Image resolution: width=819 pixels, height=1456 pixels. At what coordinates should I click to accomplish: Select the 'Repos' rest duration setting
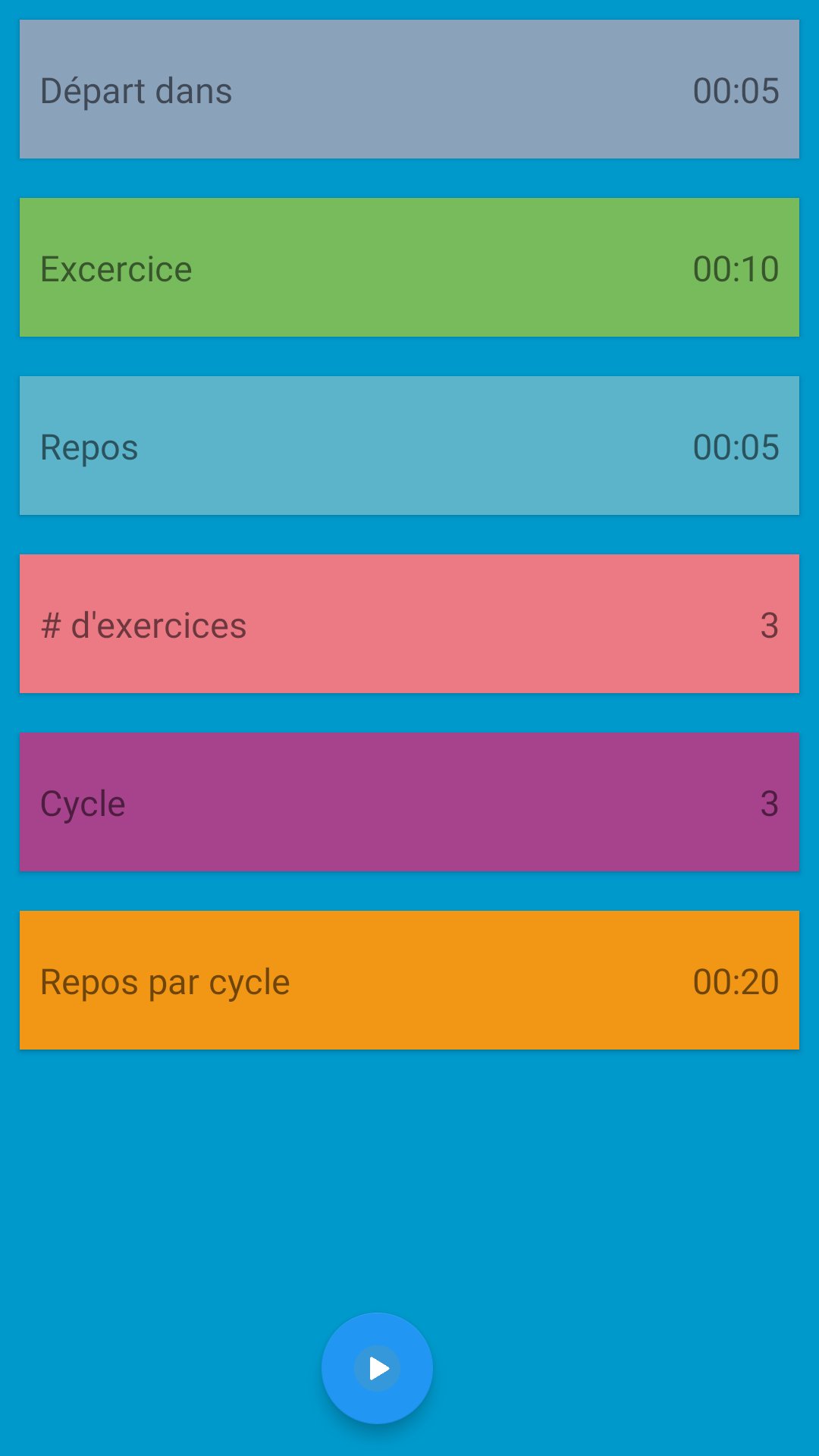[409, 445]
